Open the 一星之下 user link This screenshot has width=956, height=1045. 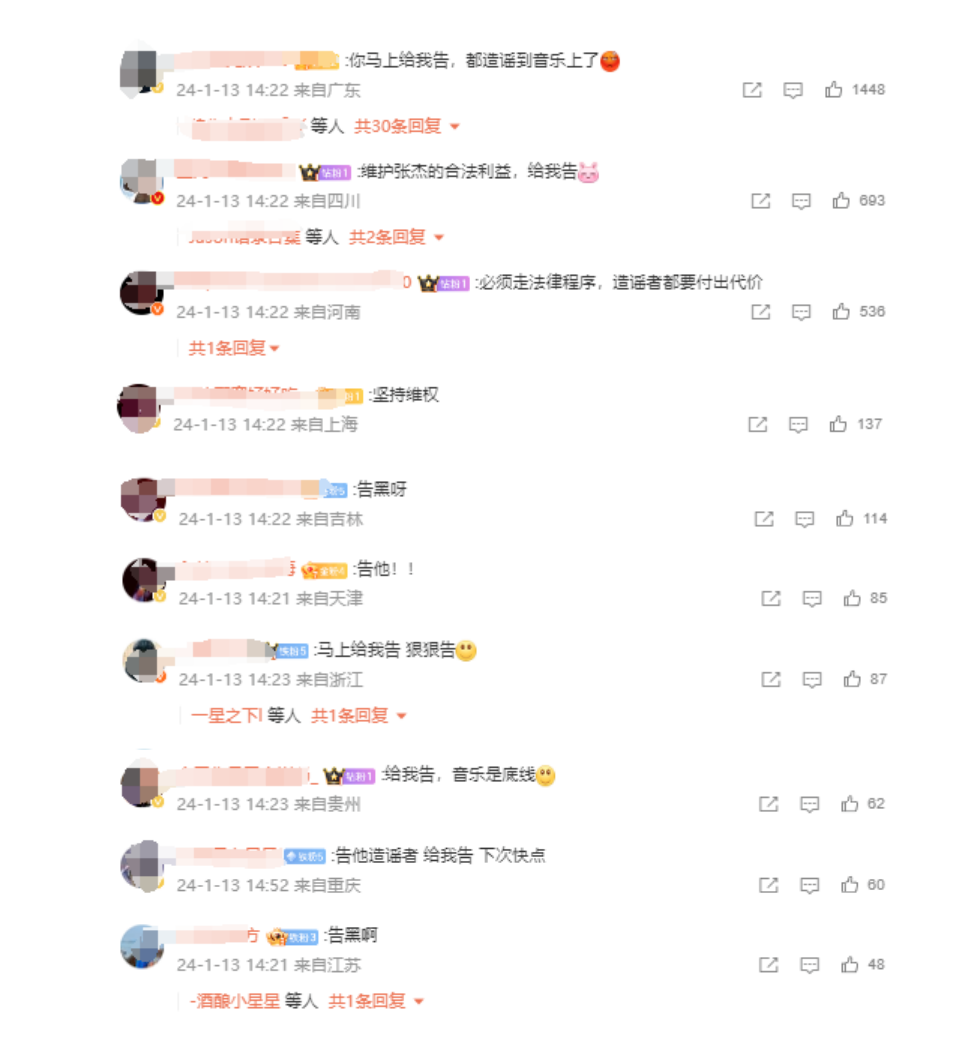[226, 715]
